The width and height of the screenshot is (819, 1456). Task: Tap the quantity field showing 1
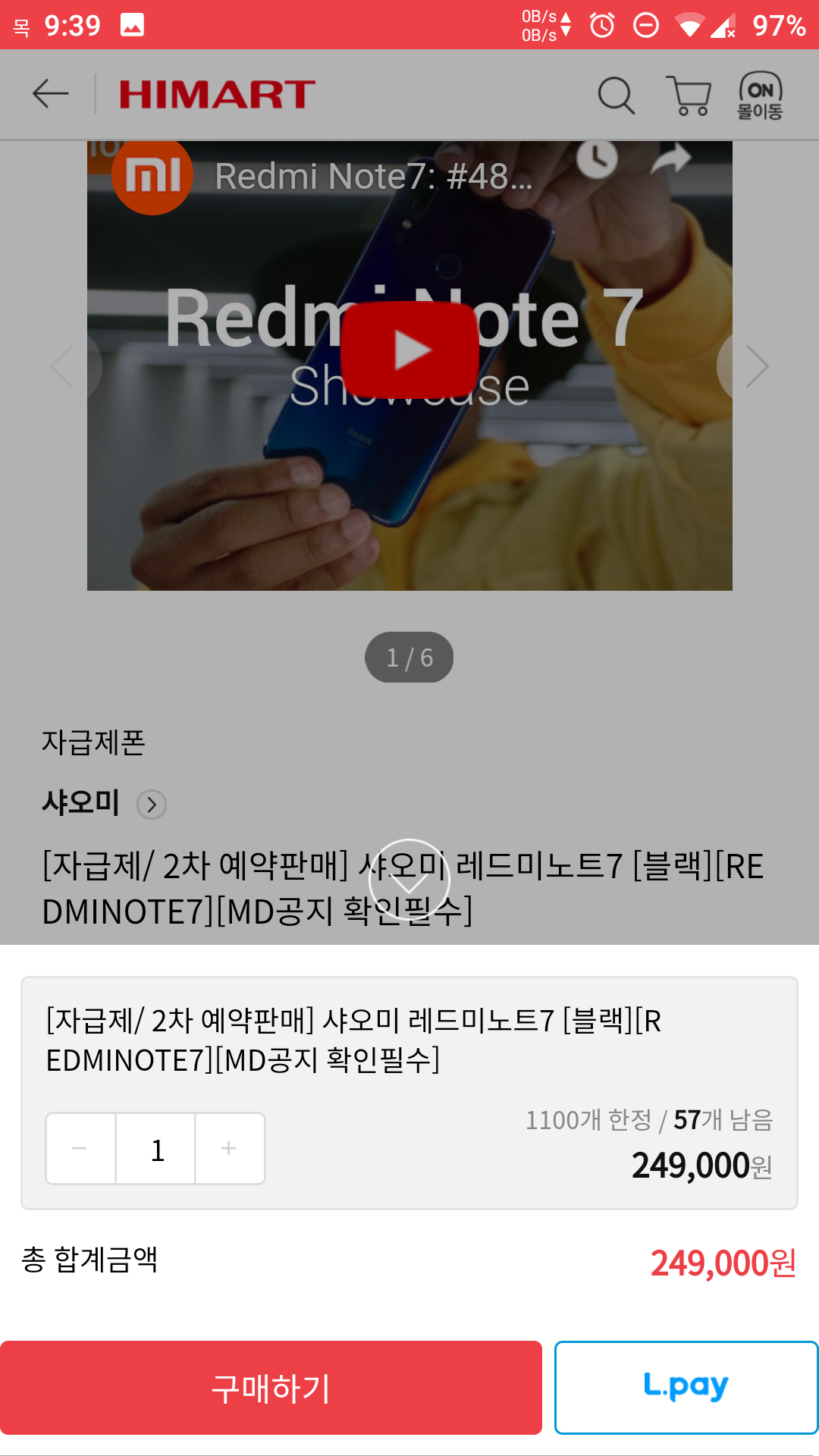click(156, 1149)
